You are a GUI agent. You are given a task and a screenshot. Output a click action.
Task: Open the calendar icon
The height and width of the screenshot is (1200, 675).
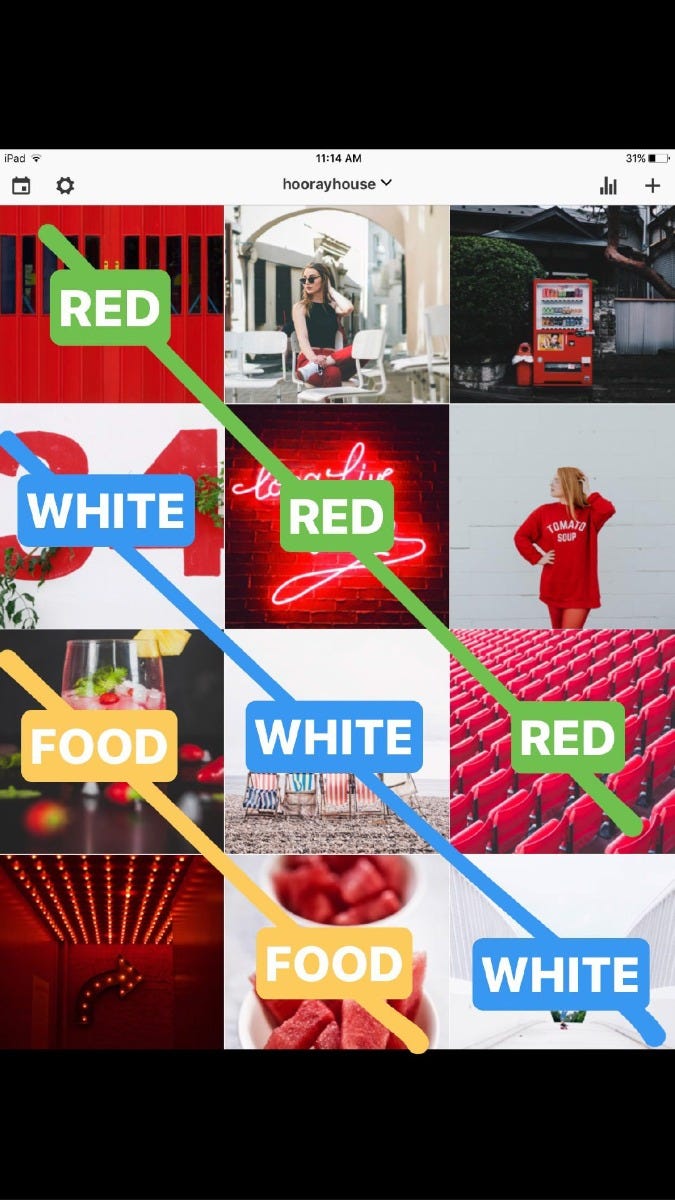click(x=20, y=186)
